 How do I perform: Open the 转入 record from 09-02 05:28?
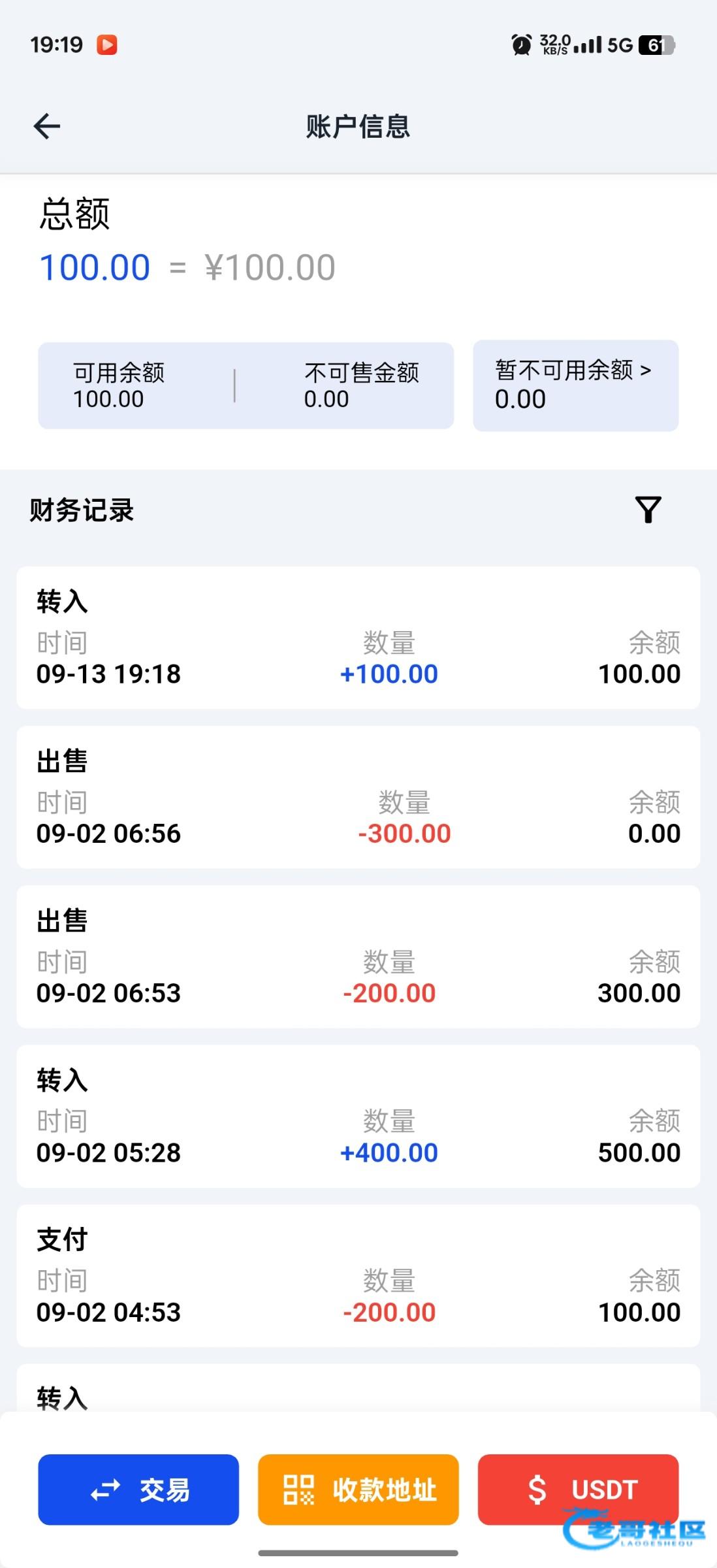coord(358,1116)
